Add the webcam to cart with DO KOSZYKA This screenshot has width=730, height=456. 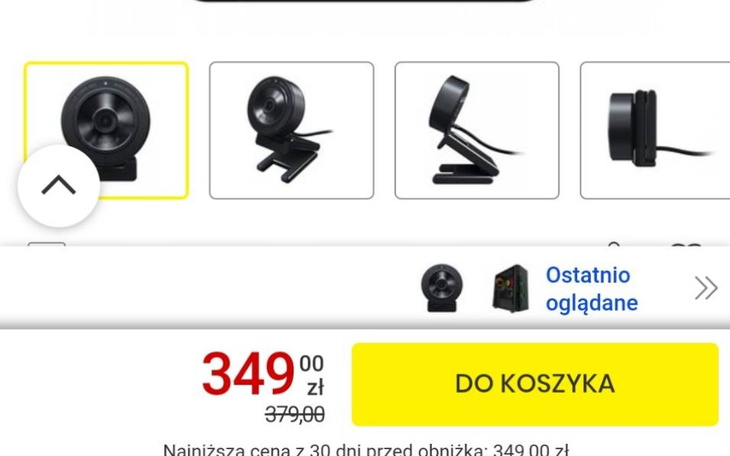[x=534, y=384]
